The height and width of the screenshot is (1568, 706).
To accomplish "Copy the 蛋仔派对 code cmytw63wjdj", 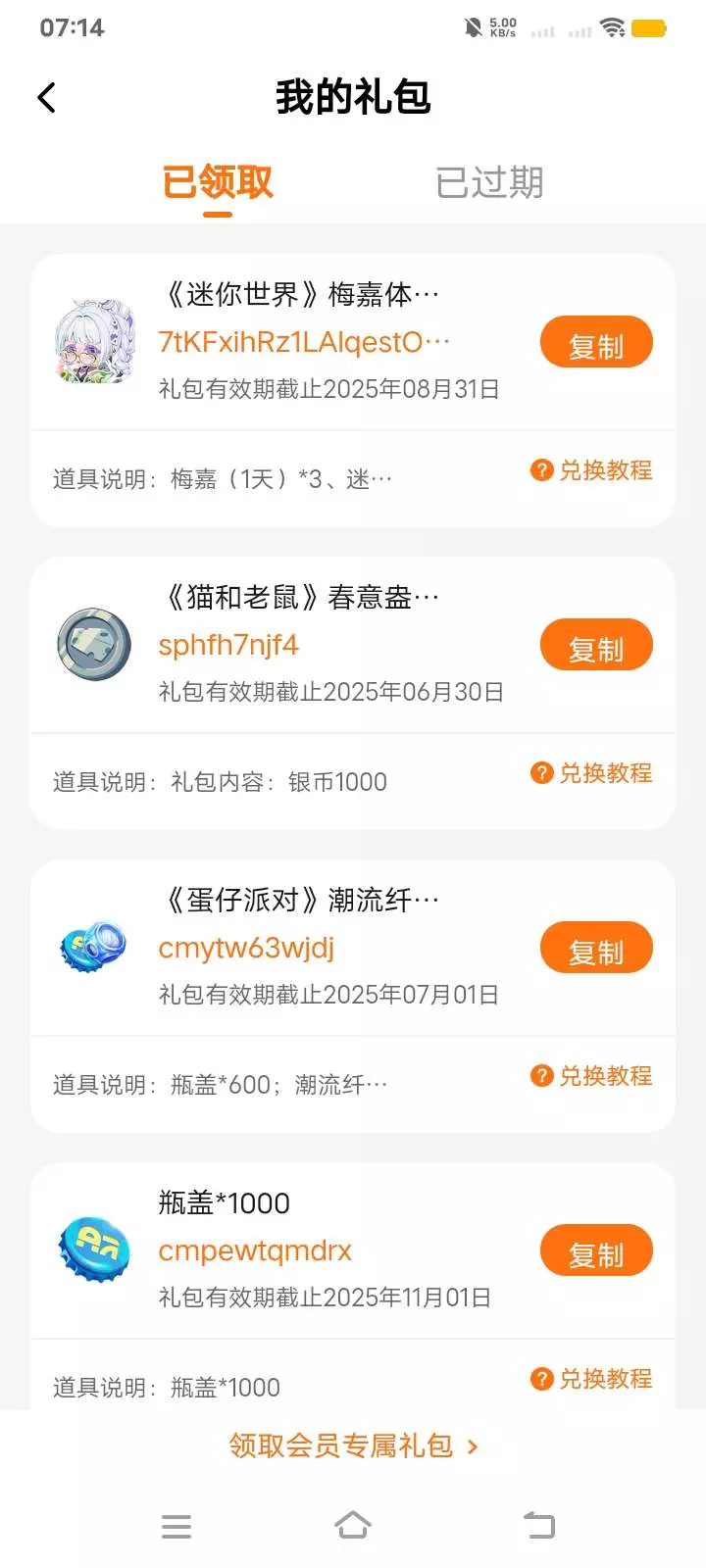I will point(596,949).
